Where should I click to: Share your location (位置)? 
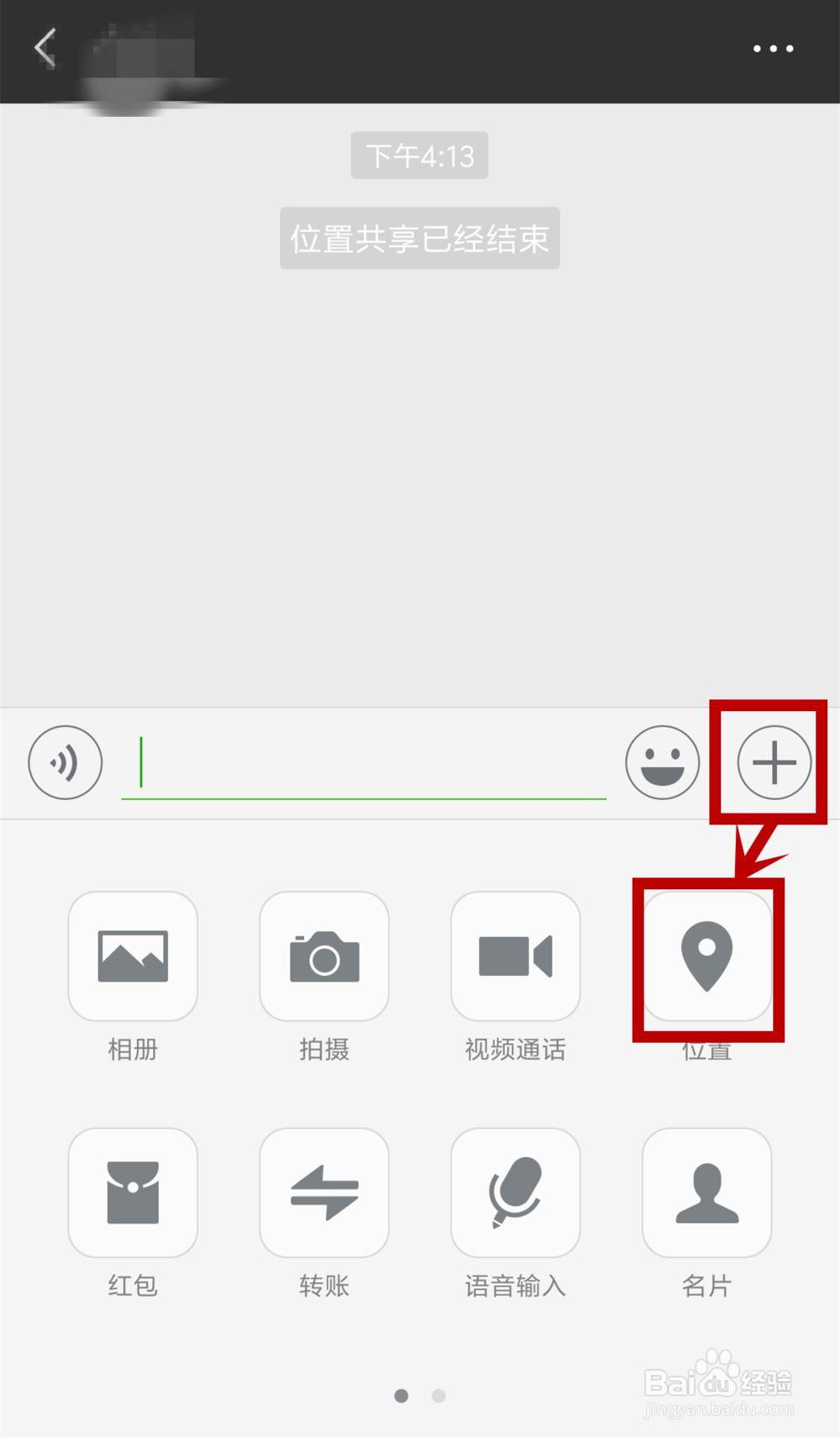(706, 957)
